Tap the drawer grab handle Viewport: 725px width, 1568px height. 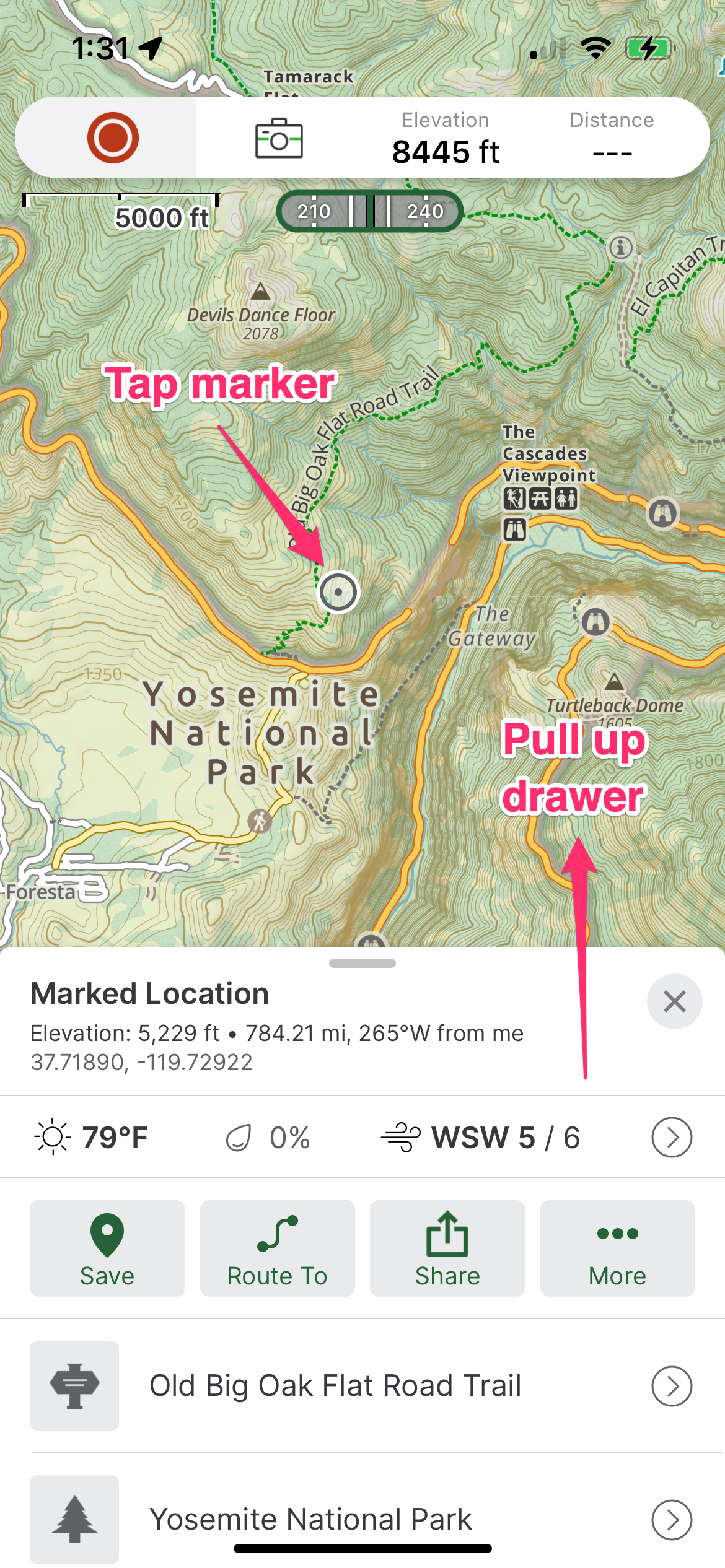[362, 963]
